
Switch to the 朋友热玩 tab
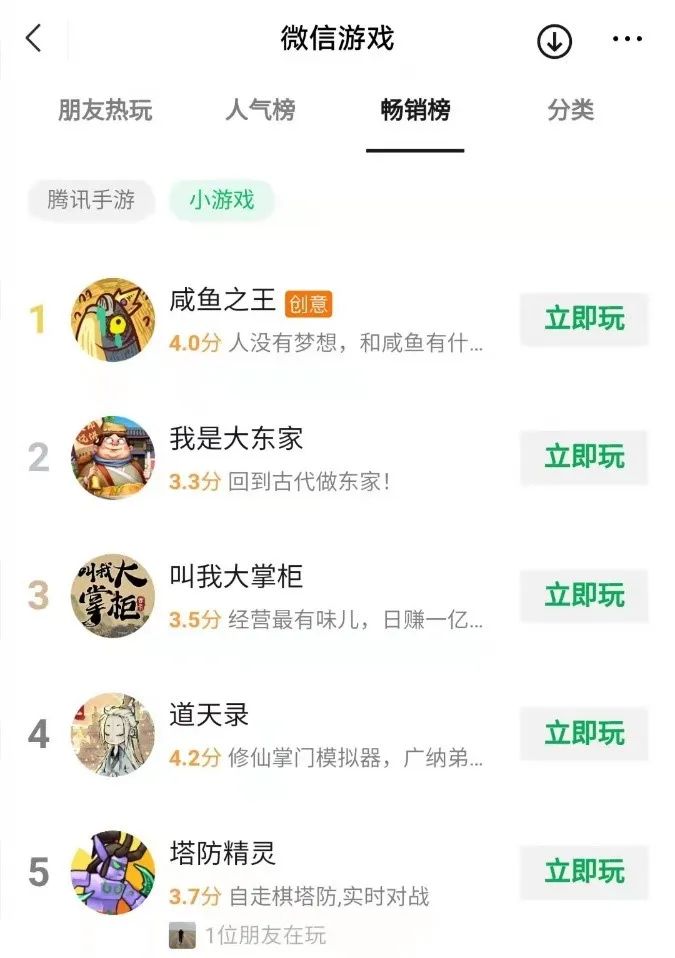coord(105,110)
